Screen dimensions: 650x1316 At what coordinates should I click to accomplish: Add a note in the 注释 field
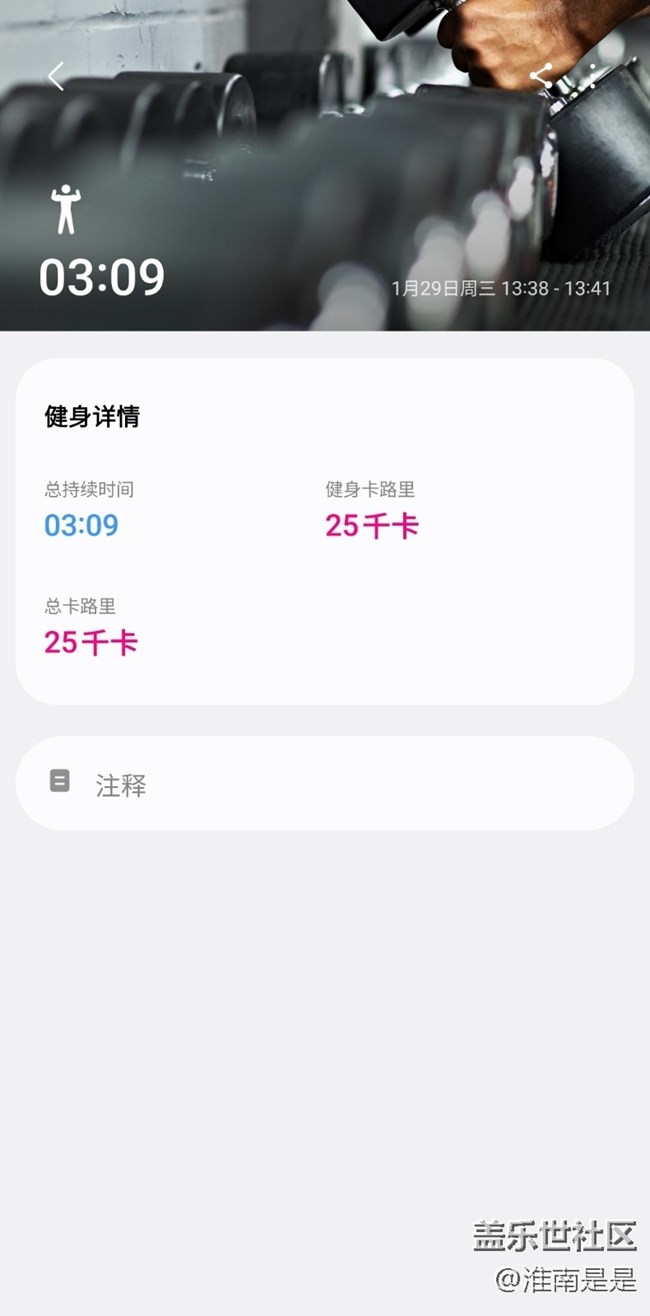(324, 784)
